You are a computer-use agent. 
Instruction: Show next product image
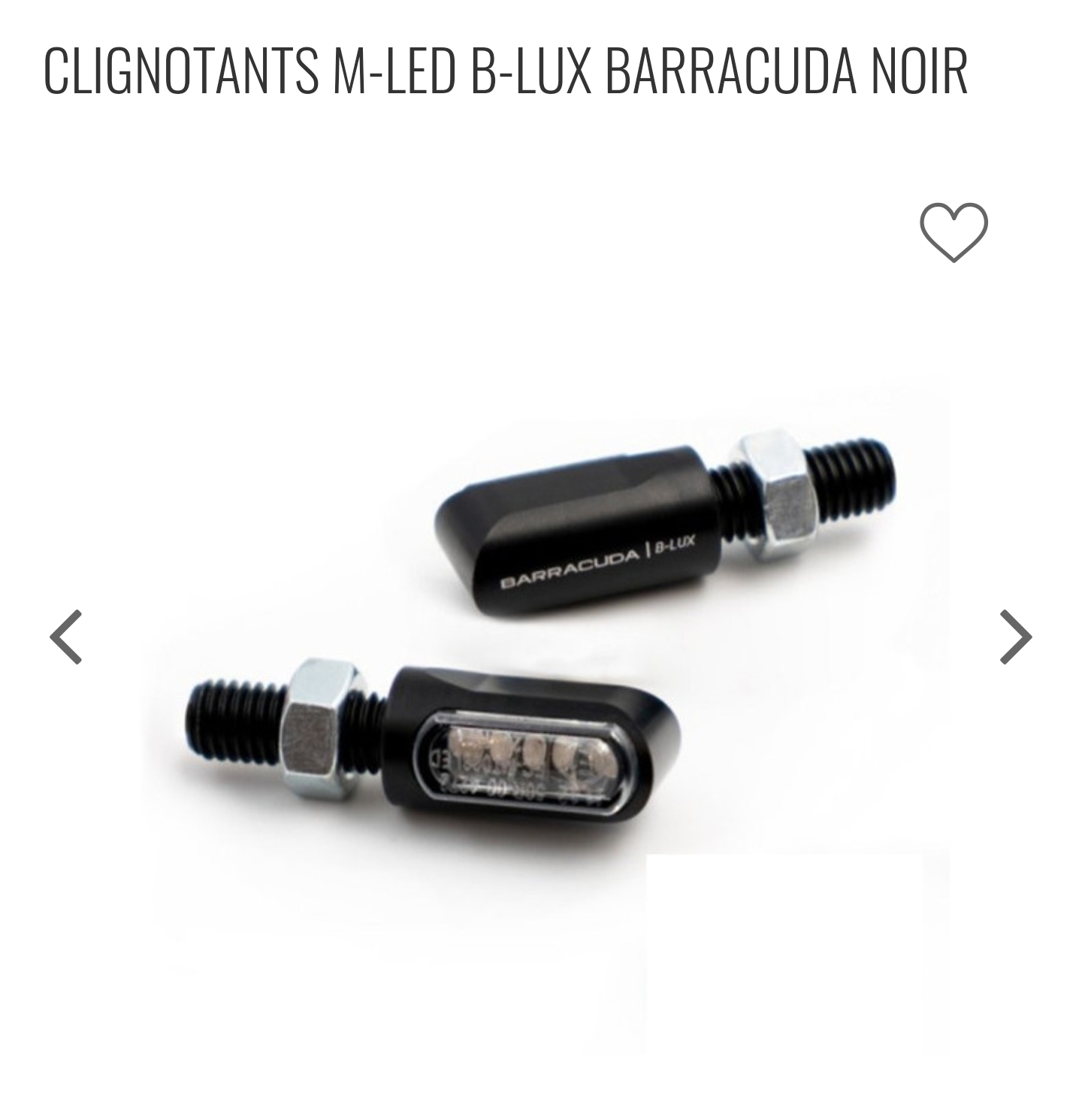click(x=1015, y=637)
